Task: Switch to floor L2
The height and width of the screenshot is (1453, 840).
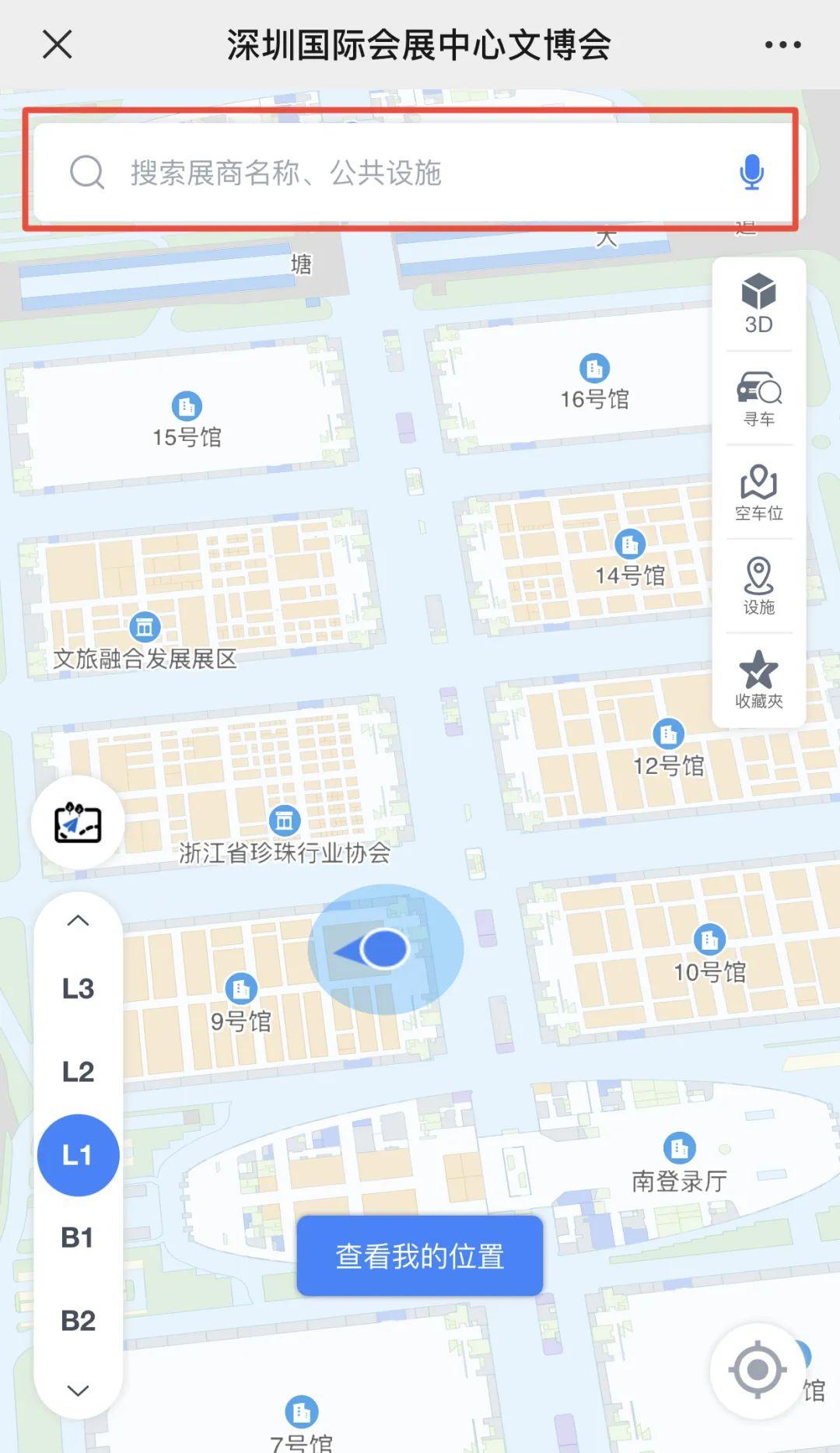Action: click(78, 1072)
